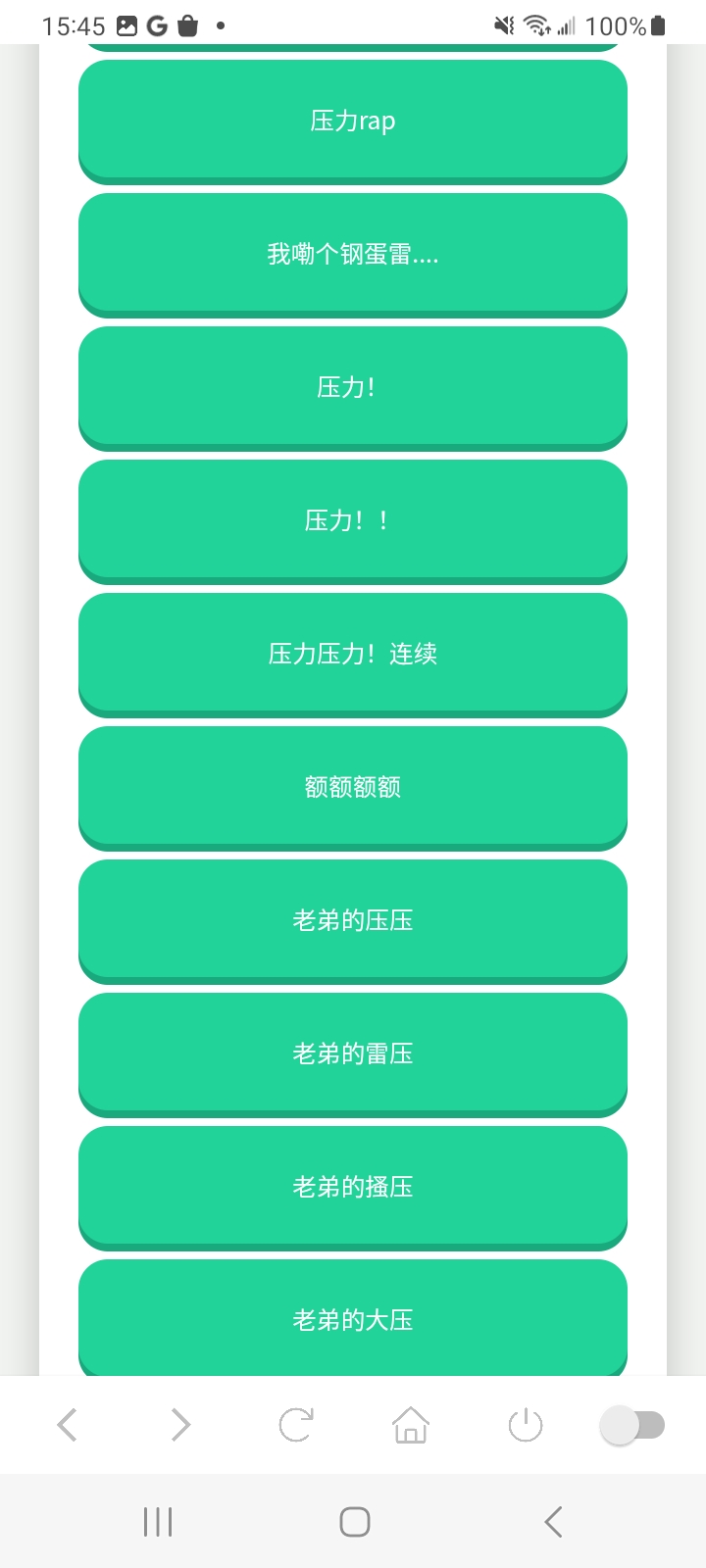Tap the 压力！！ sound button

pyautogui.click(x=353, y=520)
